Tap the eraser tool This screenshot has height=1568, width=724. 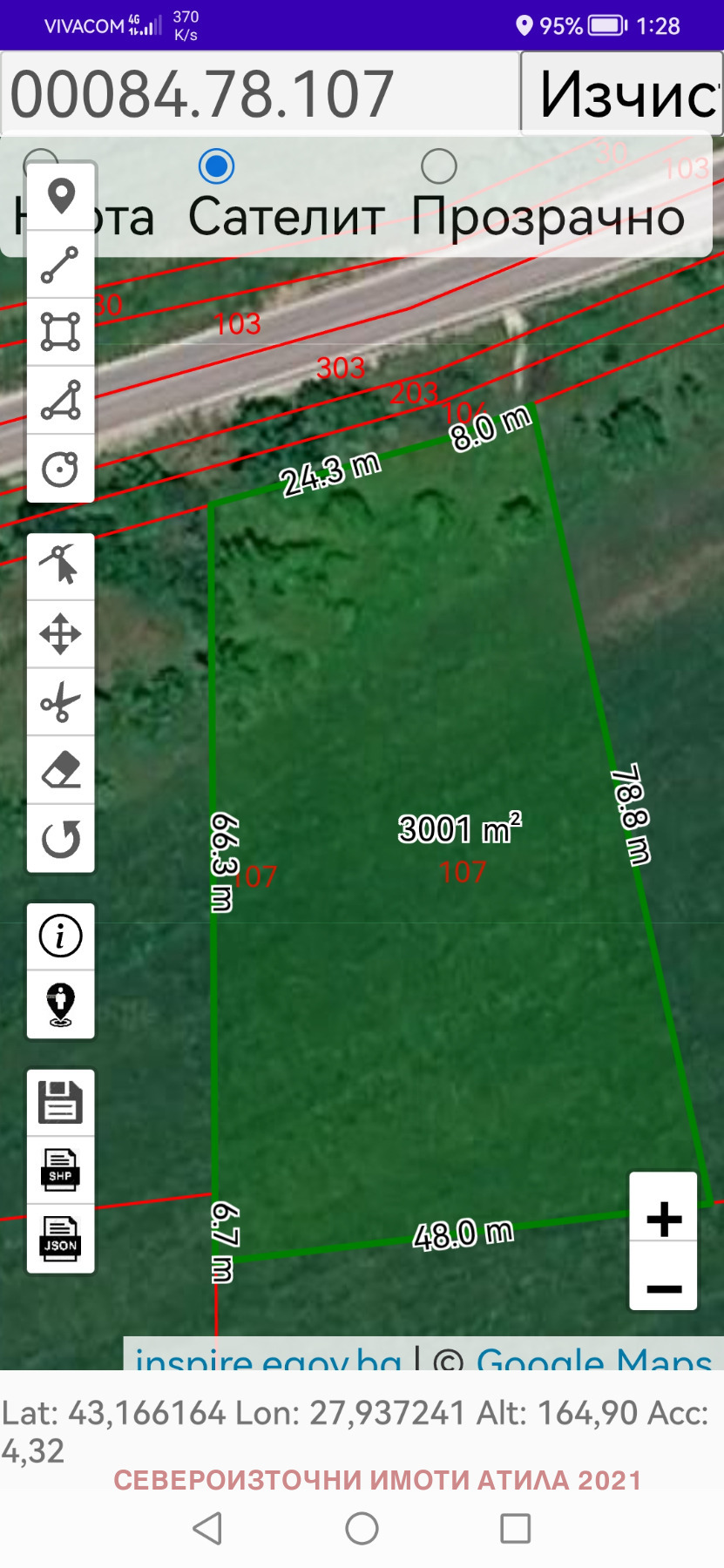coord(61,770)
